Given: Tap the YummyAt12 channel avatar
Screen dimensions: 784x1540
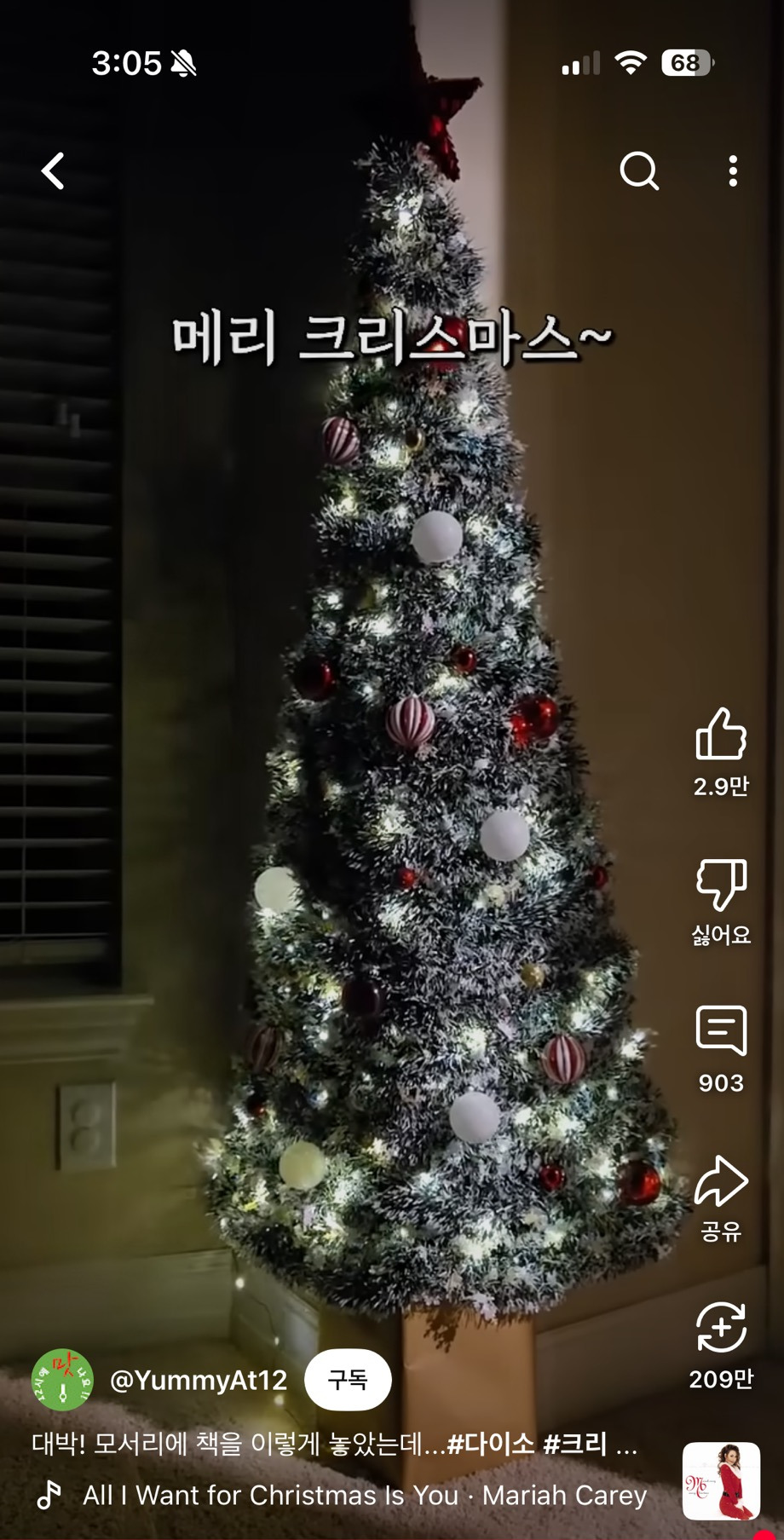Looking at the screenshot, I should click(x=62, y=1380).
